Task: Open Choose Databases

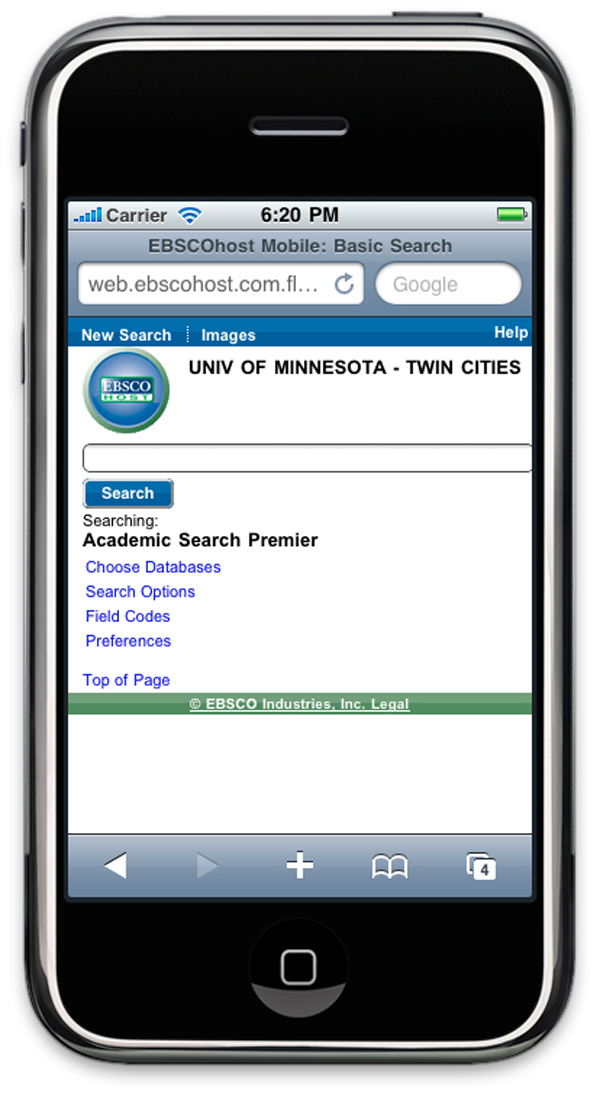Action: [153, 567]
